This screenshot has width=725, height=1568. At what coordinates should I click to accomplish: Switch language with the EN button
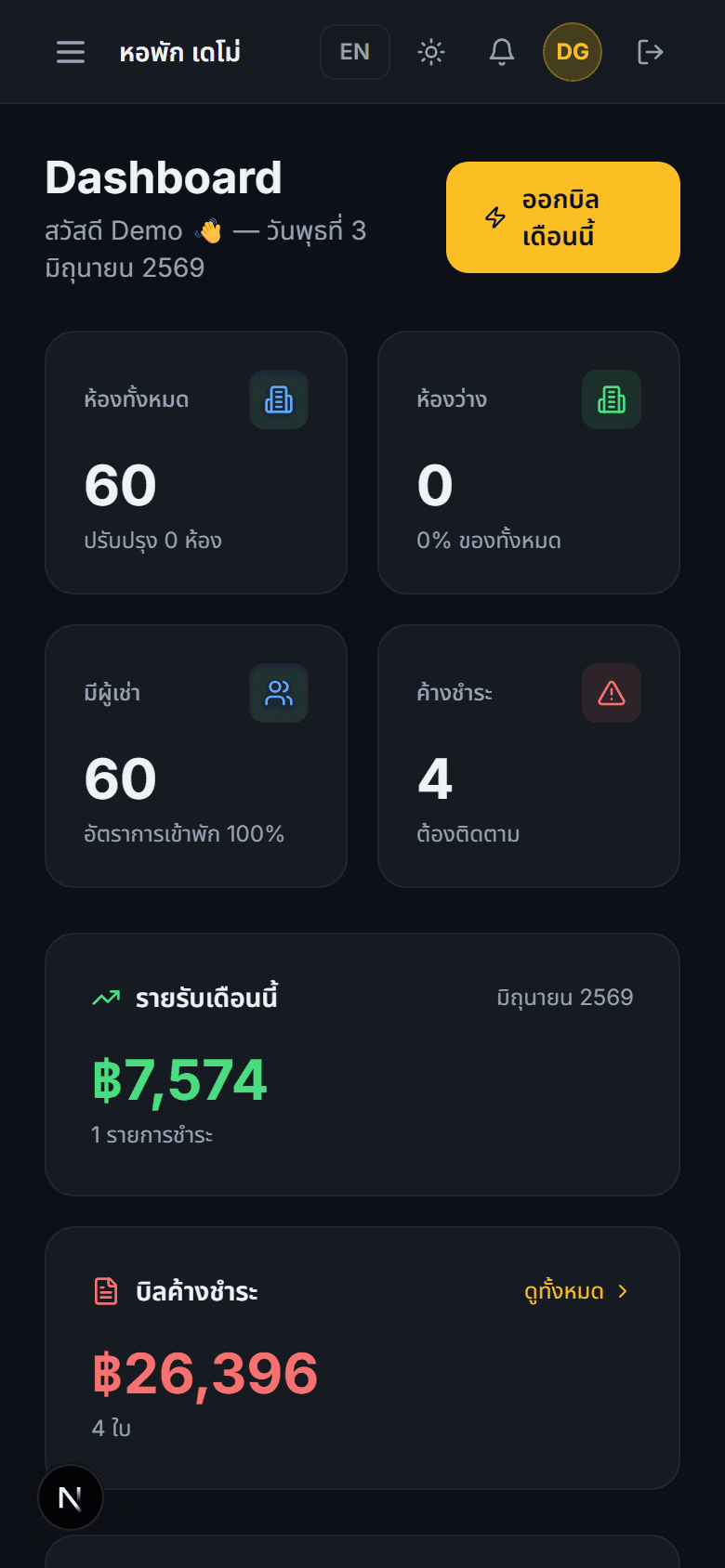pos(355,52)
